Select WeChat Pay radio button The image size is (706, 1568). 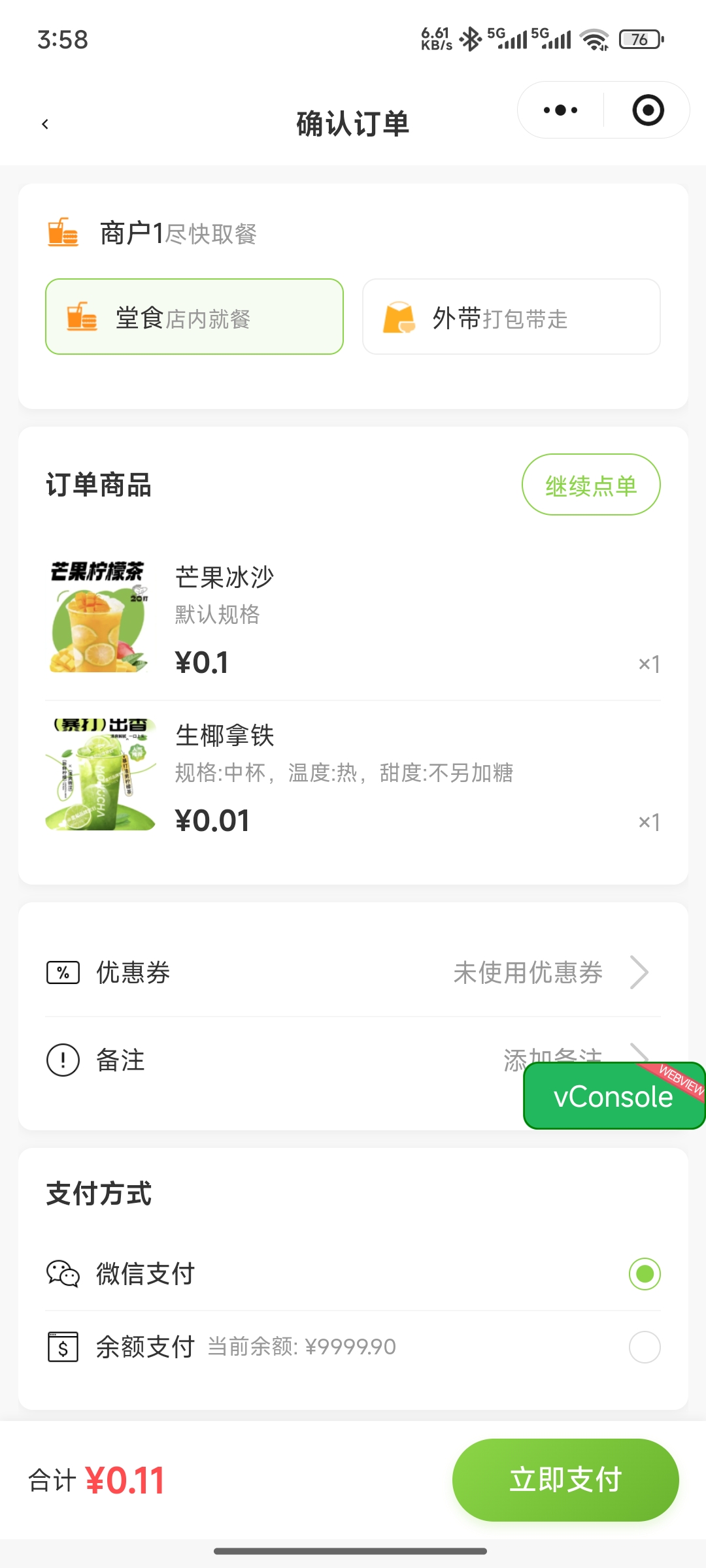[645, 1273]
